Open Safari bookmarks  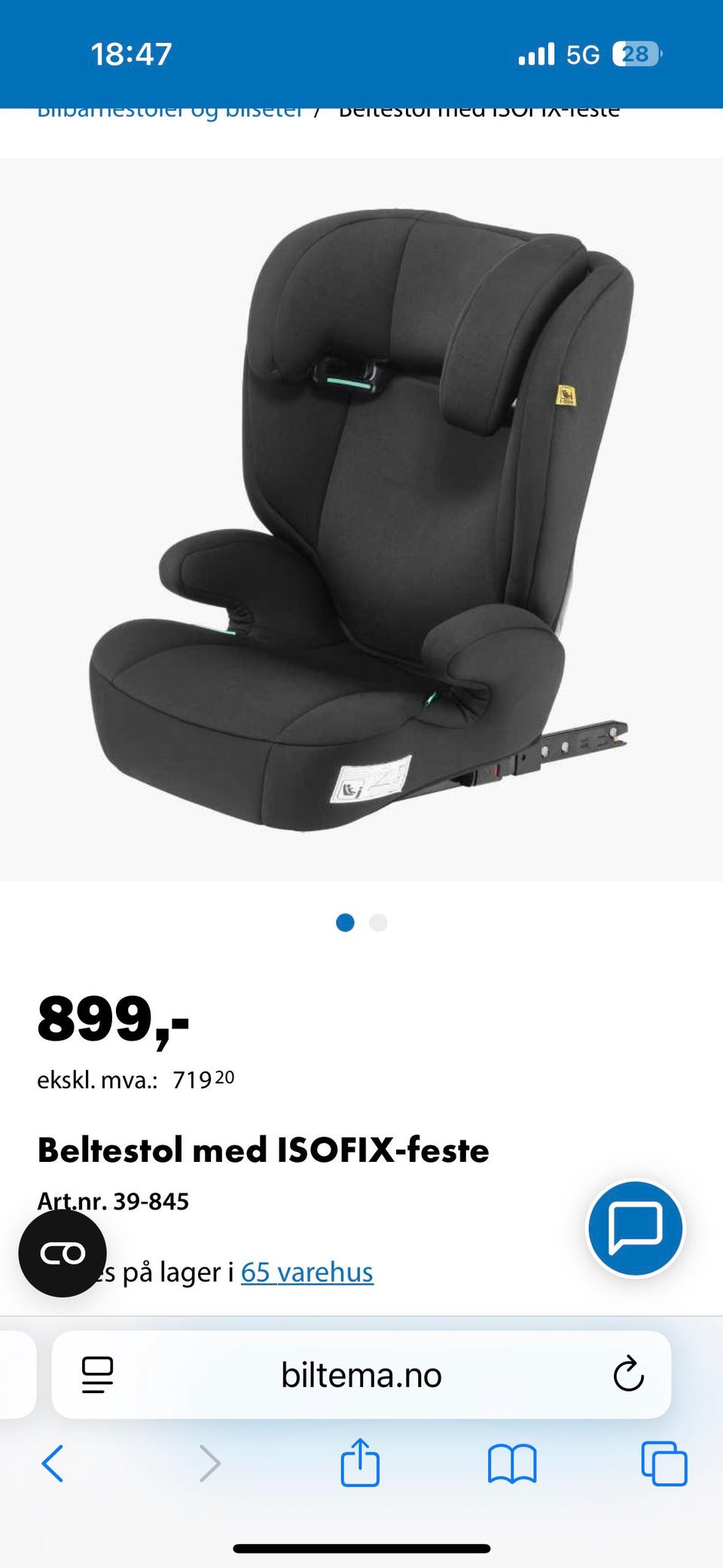pos(512,1464)
